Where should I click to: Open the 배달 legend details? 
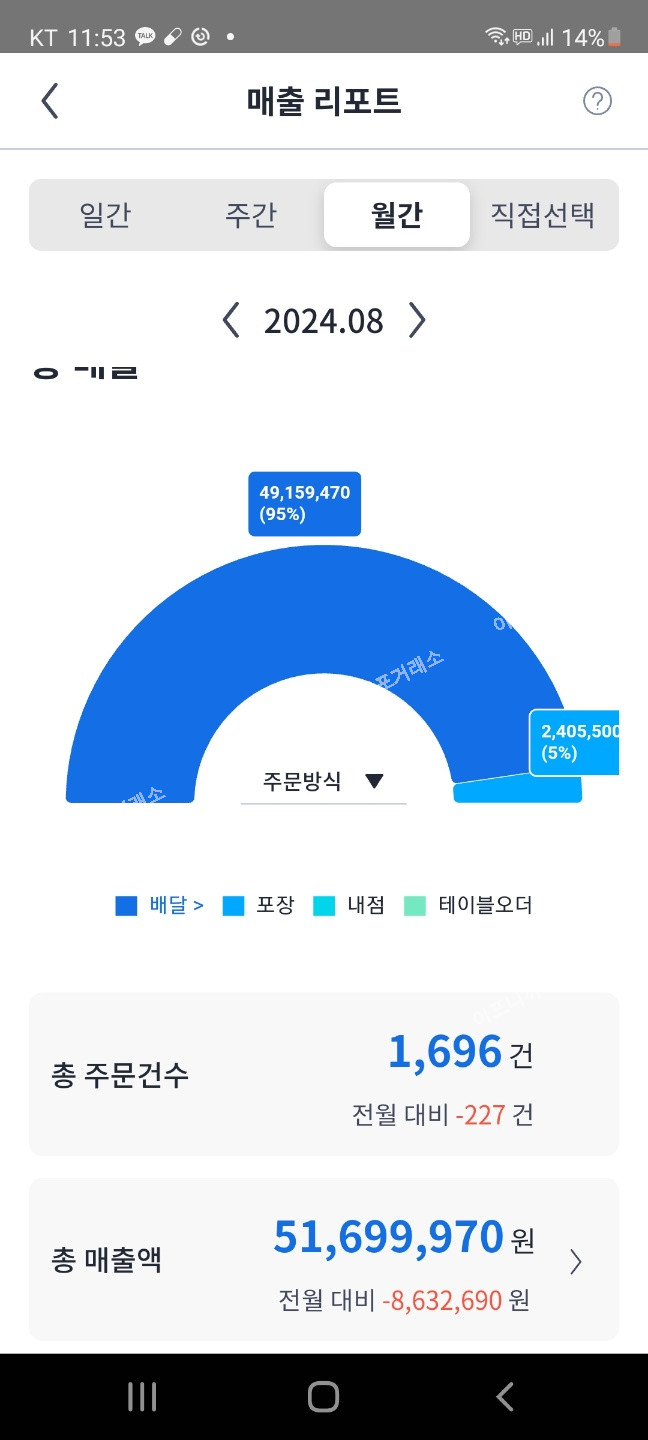pyautogui.click(x=162, y=906)
